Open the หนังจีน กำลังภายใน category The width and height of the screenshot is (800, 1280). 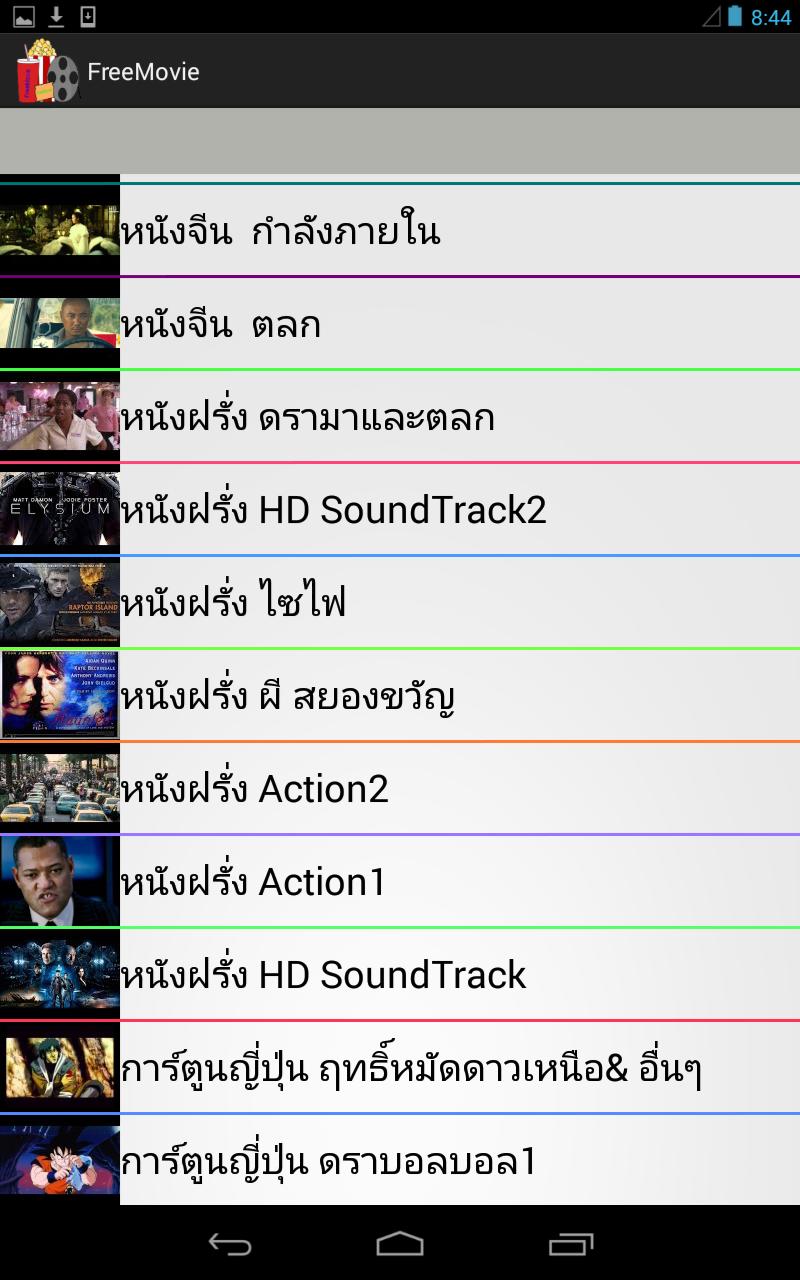400,229
